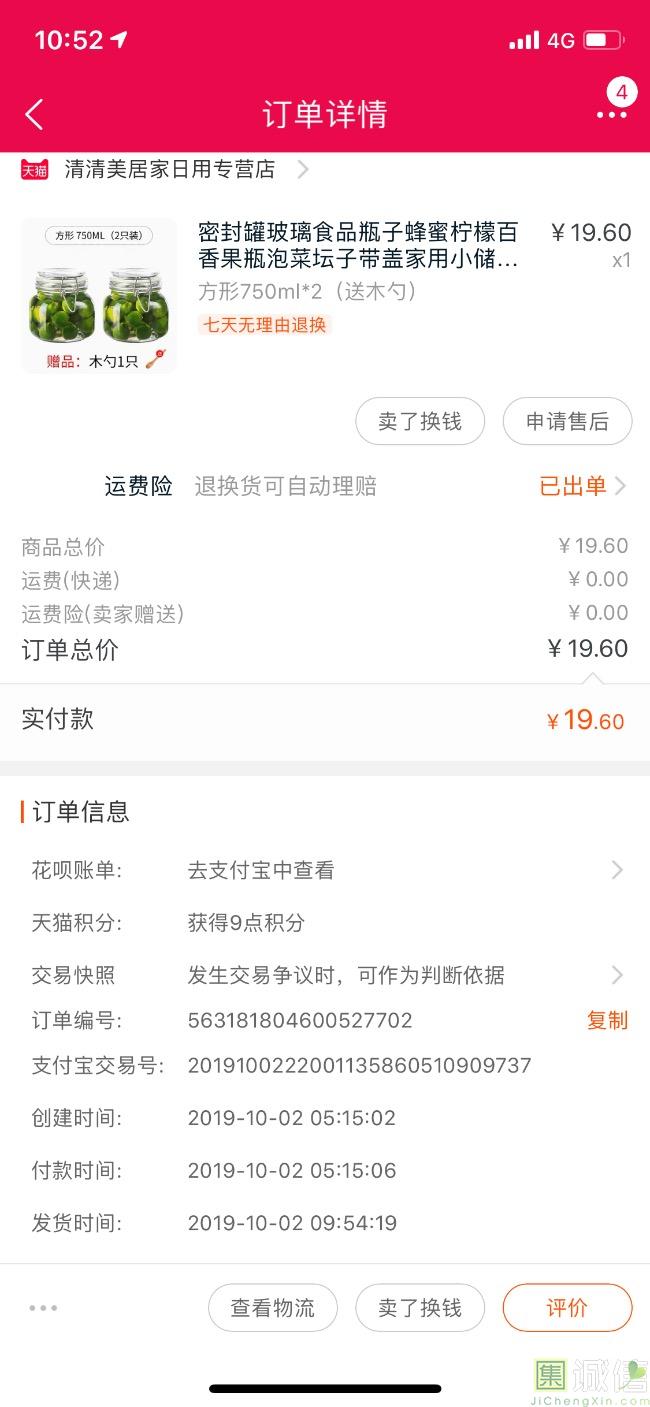This screenshot has height=1407, width=650.
Task: Open the 交易快照 transaction snapshot row
Action: coord(325,975)
